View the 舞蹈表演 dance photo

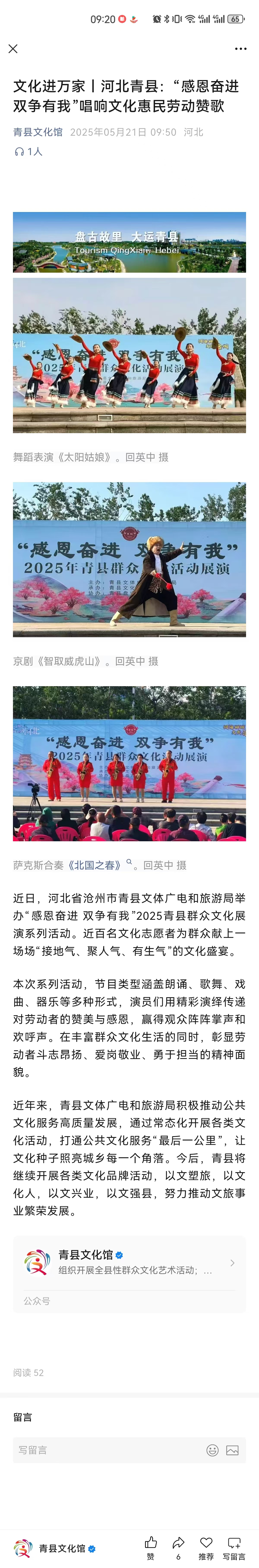click(129, 355)
